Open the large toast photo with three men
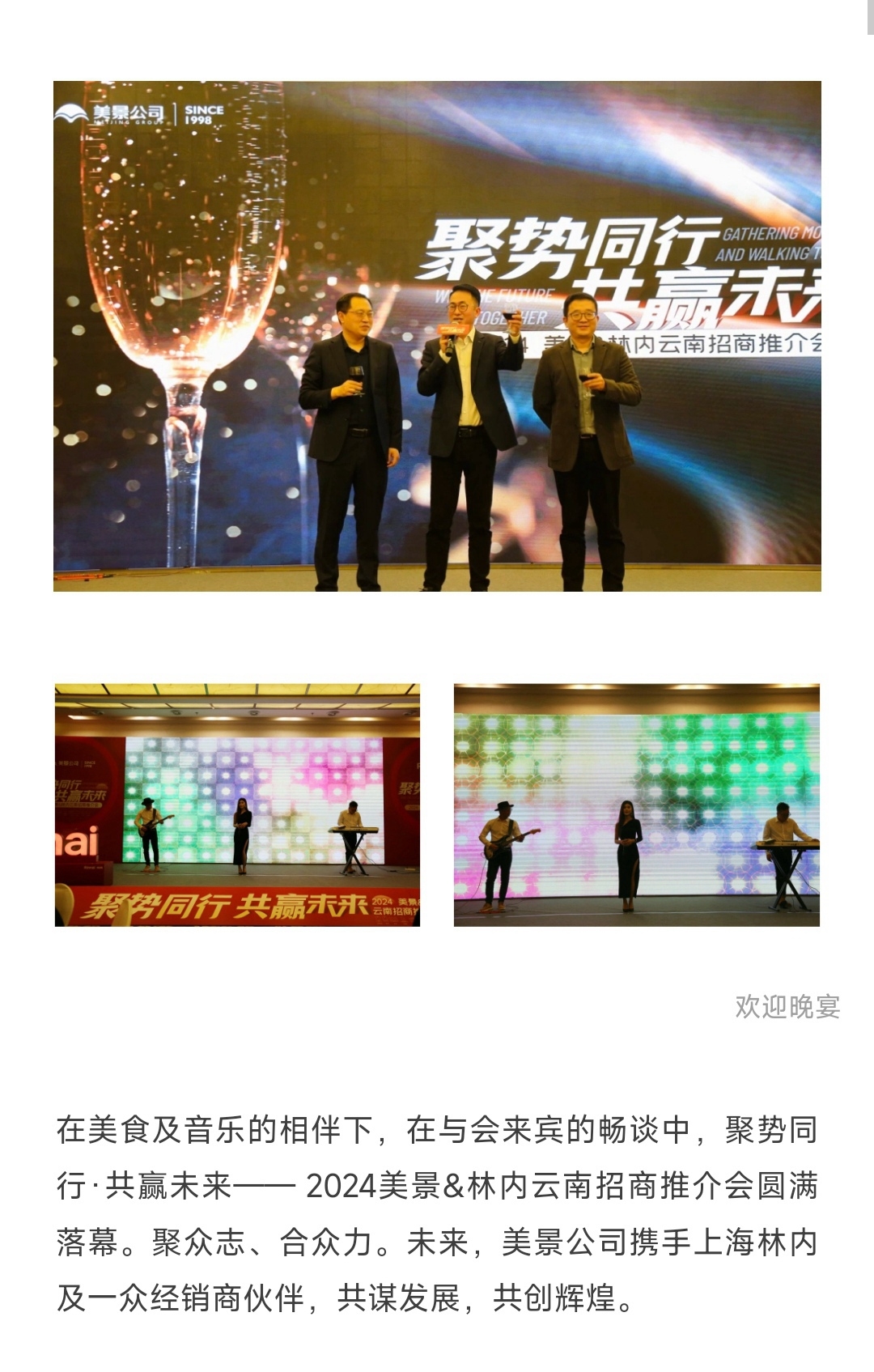The width and height of the screenshot is (874, 1372). pos(437,336)
